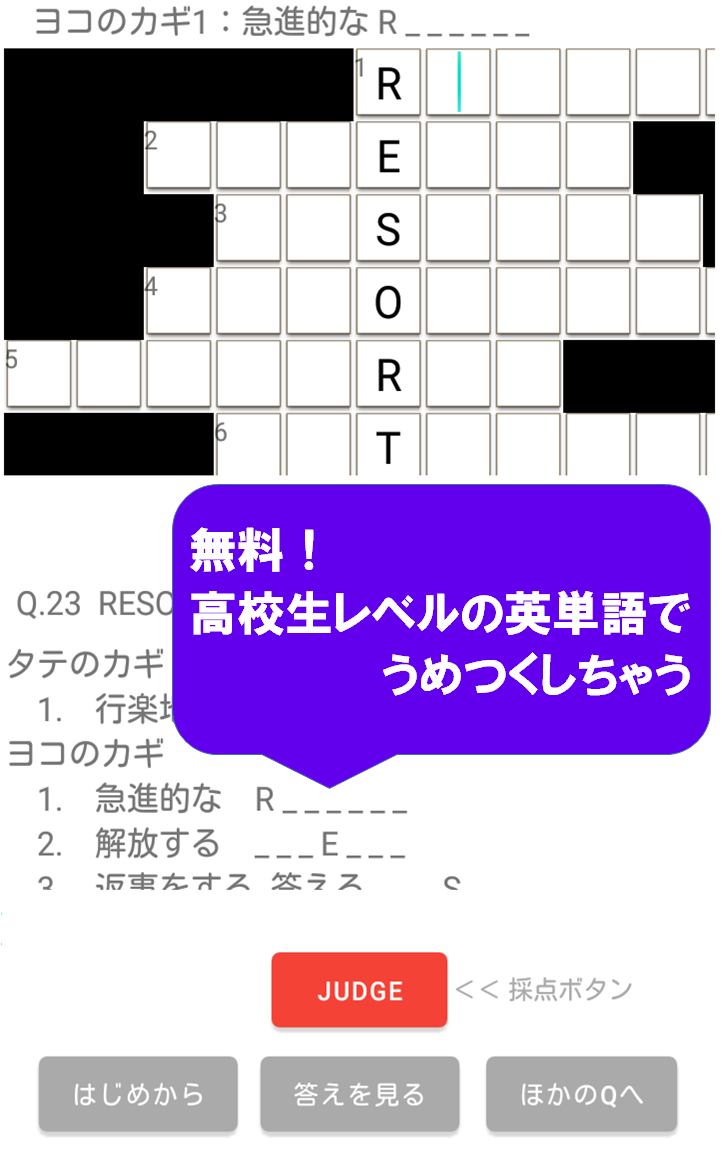This screenshot has height=1157, width=723.
Task: Tap the red JUDGE button
Action: [359, 990]
